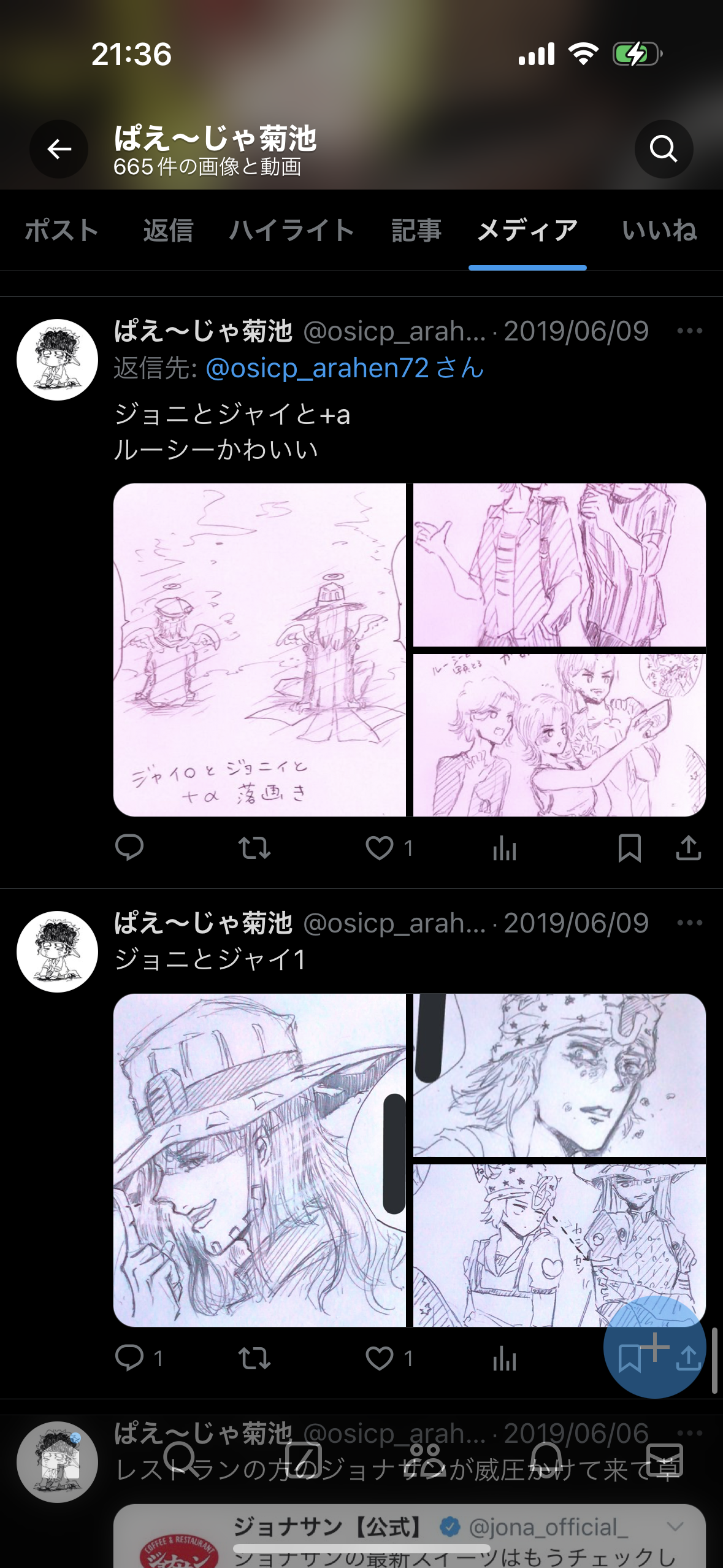723x1568 pixels.
Task: Like the ジョニとジャイ1 post
Action: 380,1358
